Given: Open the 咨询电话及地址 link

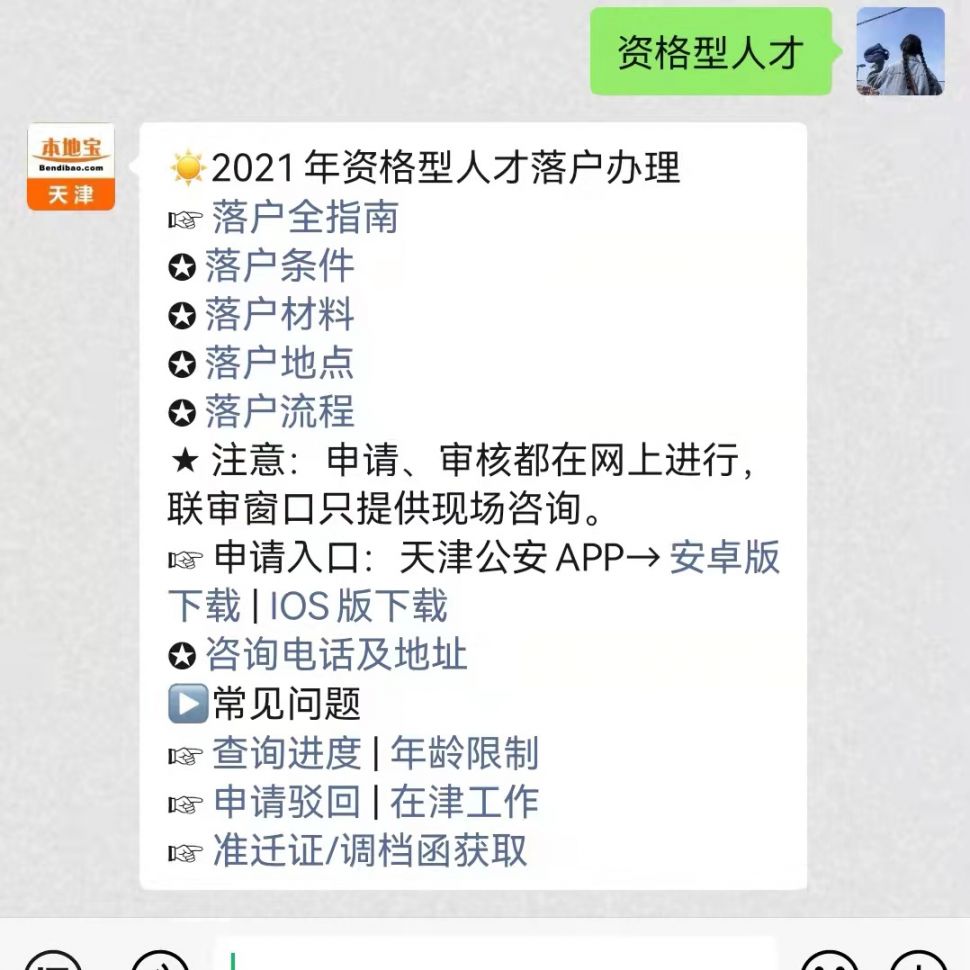Looking at the screenshot, I should pos(336,655).
